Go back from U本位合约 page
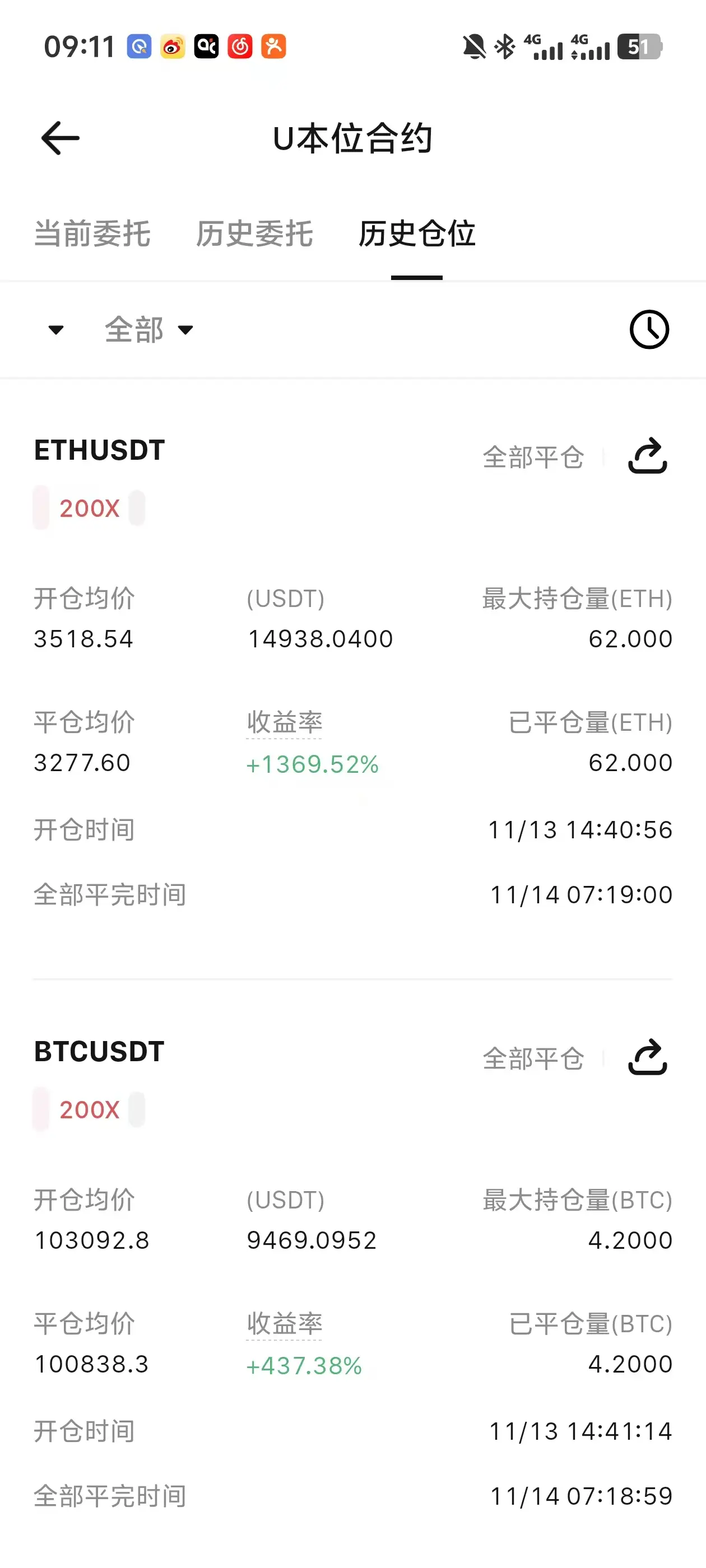Viewport: 706px width, 1568px height. click(x=61, y=138)
